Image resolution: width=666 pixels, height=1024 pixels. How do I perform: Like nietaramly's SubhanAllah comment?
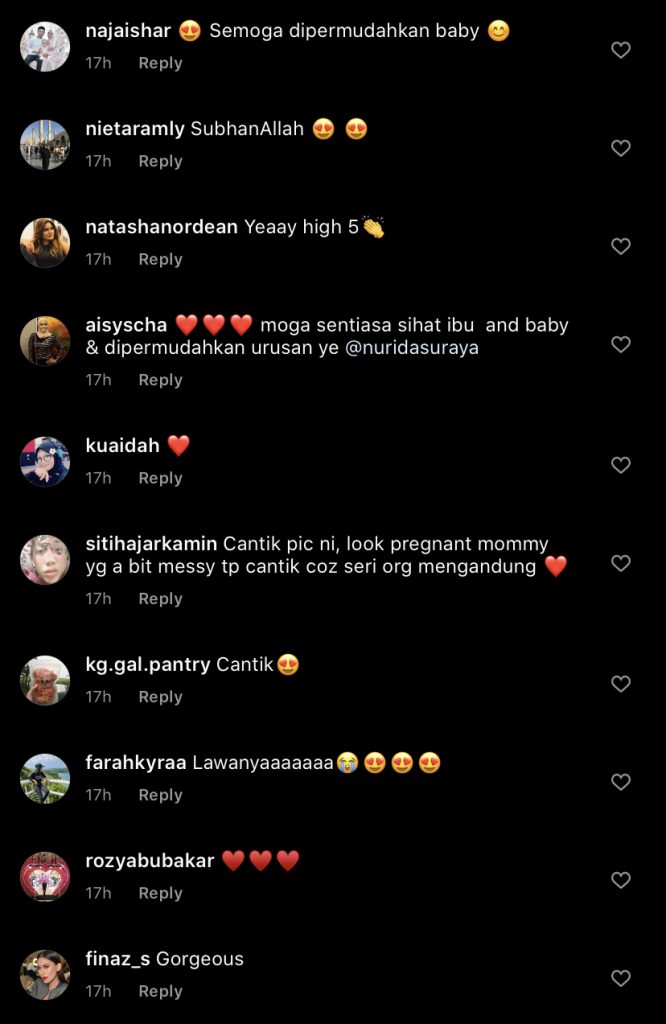pos(621,148)
